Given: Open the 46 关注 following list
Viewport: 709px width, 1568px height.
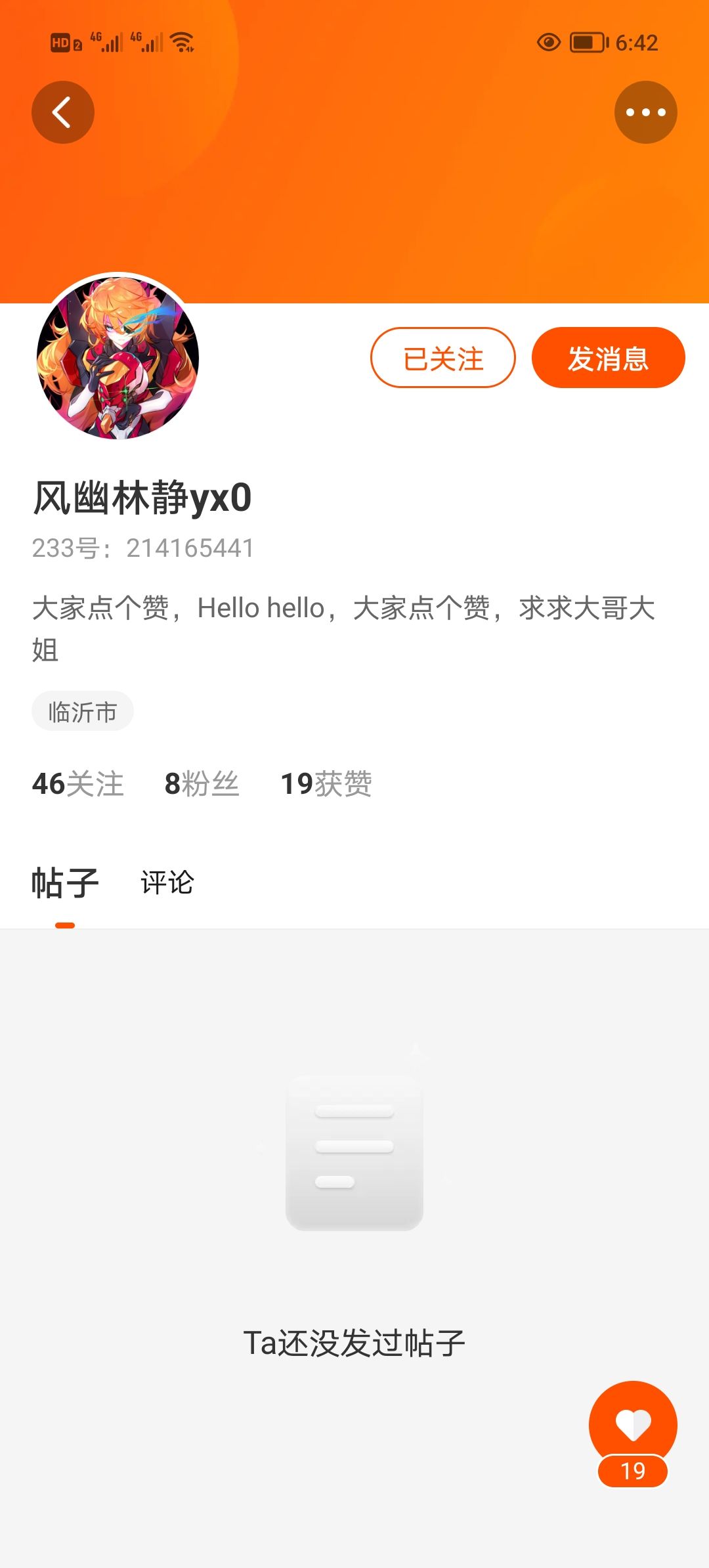Looking at the screenshot, I should [x=78, y=783].
